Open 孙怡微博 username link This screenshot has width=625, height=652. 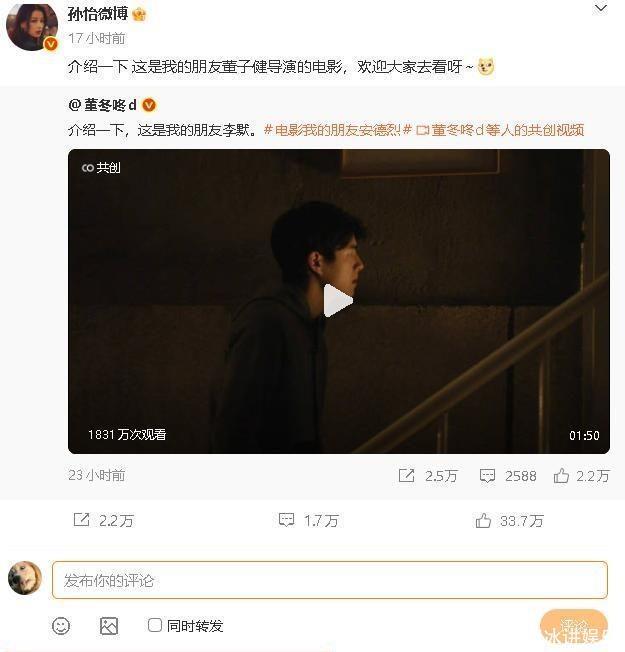(x=96, y=13)
